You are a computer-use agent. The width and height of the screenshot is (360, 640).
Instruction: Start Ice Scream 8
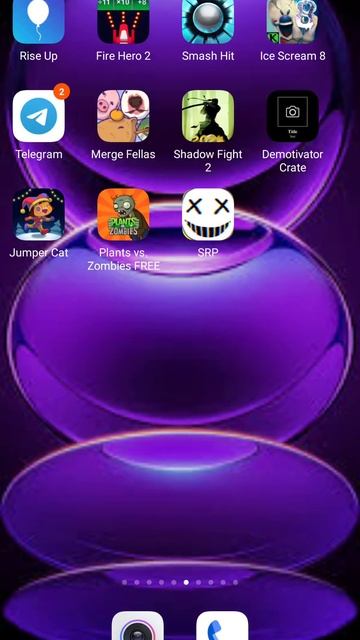coord(292,22)
